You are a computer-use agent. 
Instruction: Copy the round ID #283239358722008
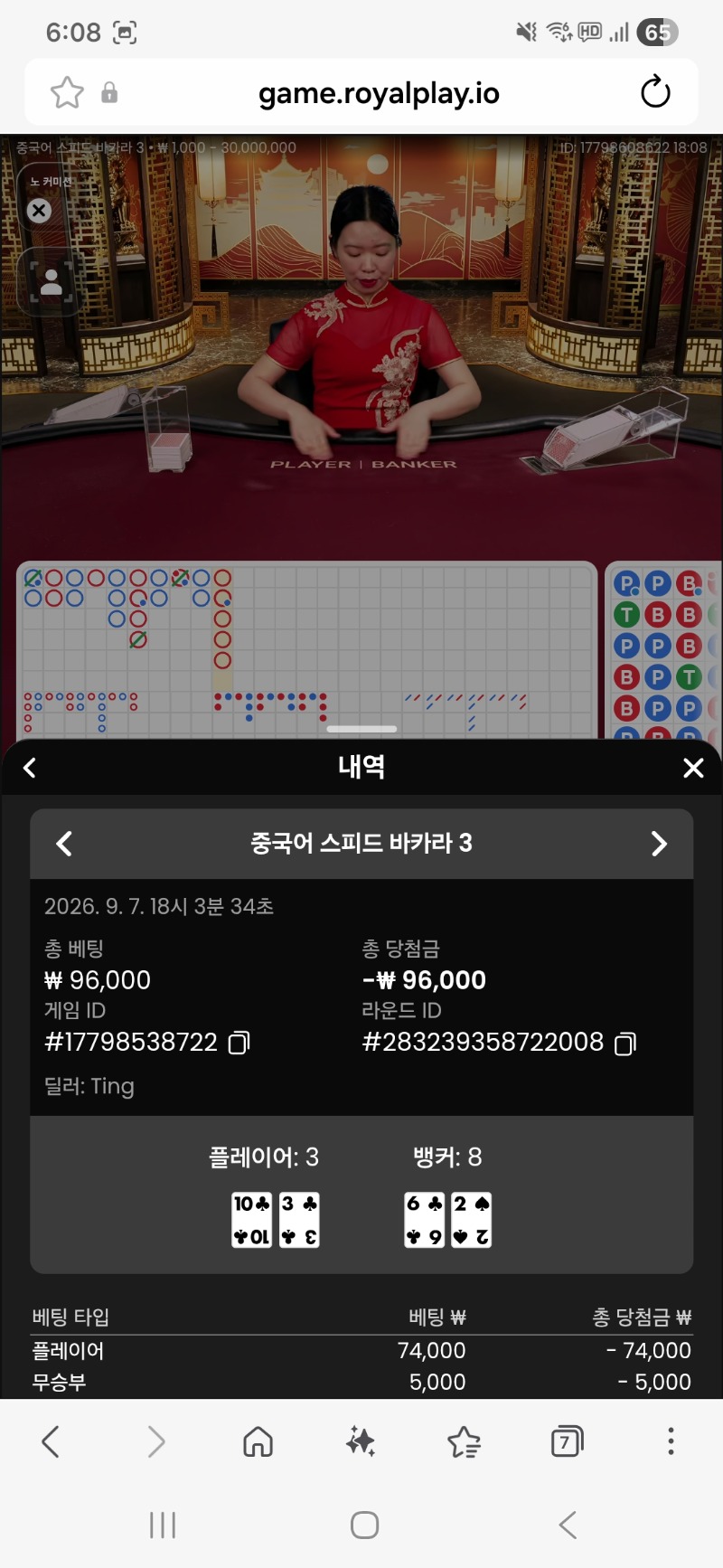(x=624, y=1044)
